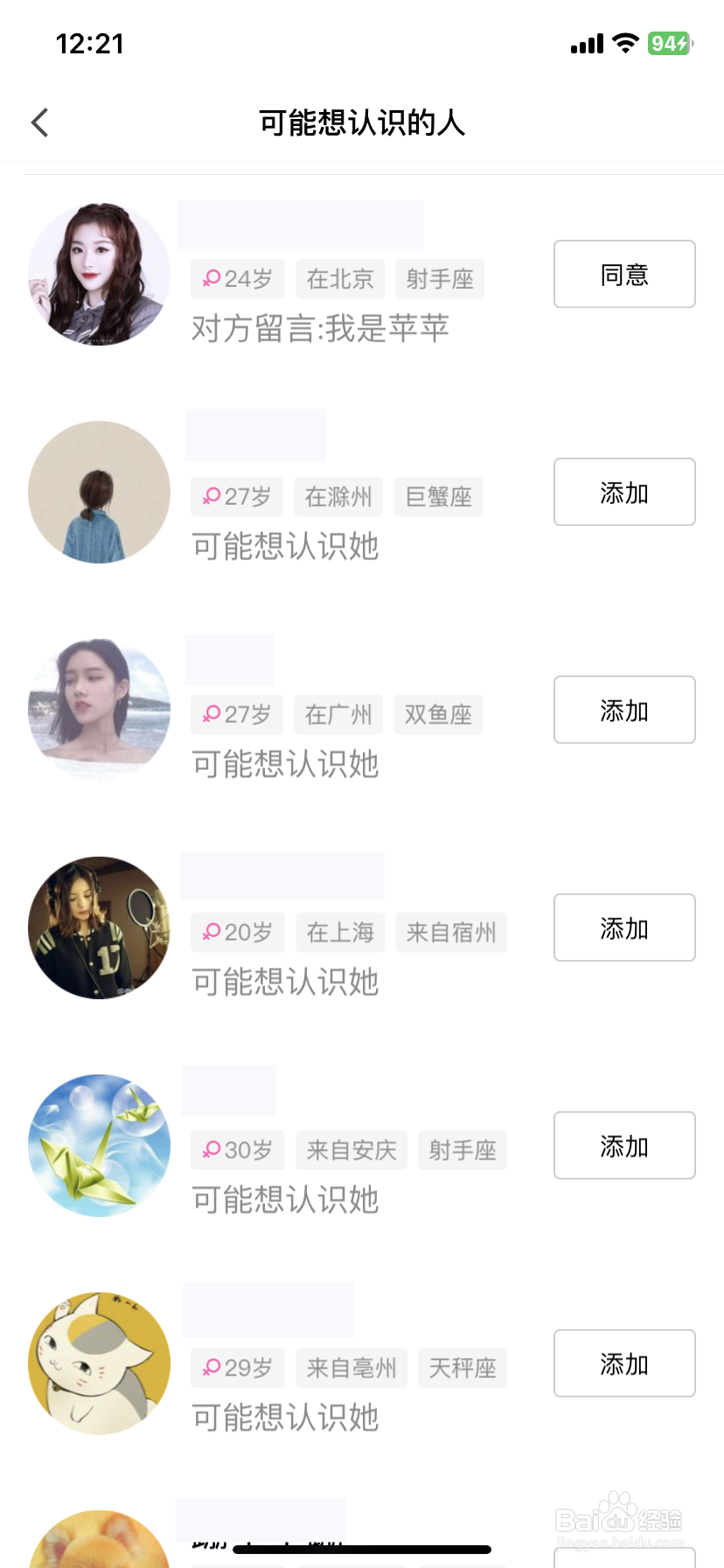View paper crane avatar of 30岁 user

(99, 1145)
